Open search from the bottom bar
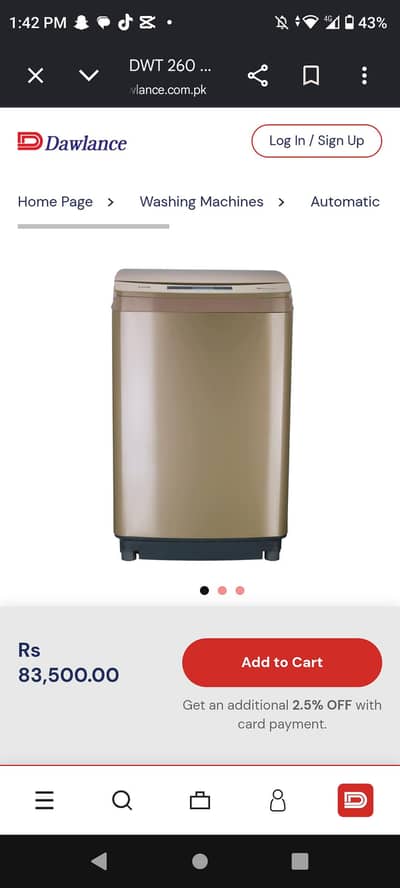The width and height of the screenshot is (400, 888). (122, 800)
